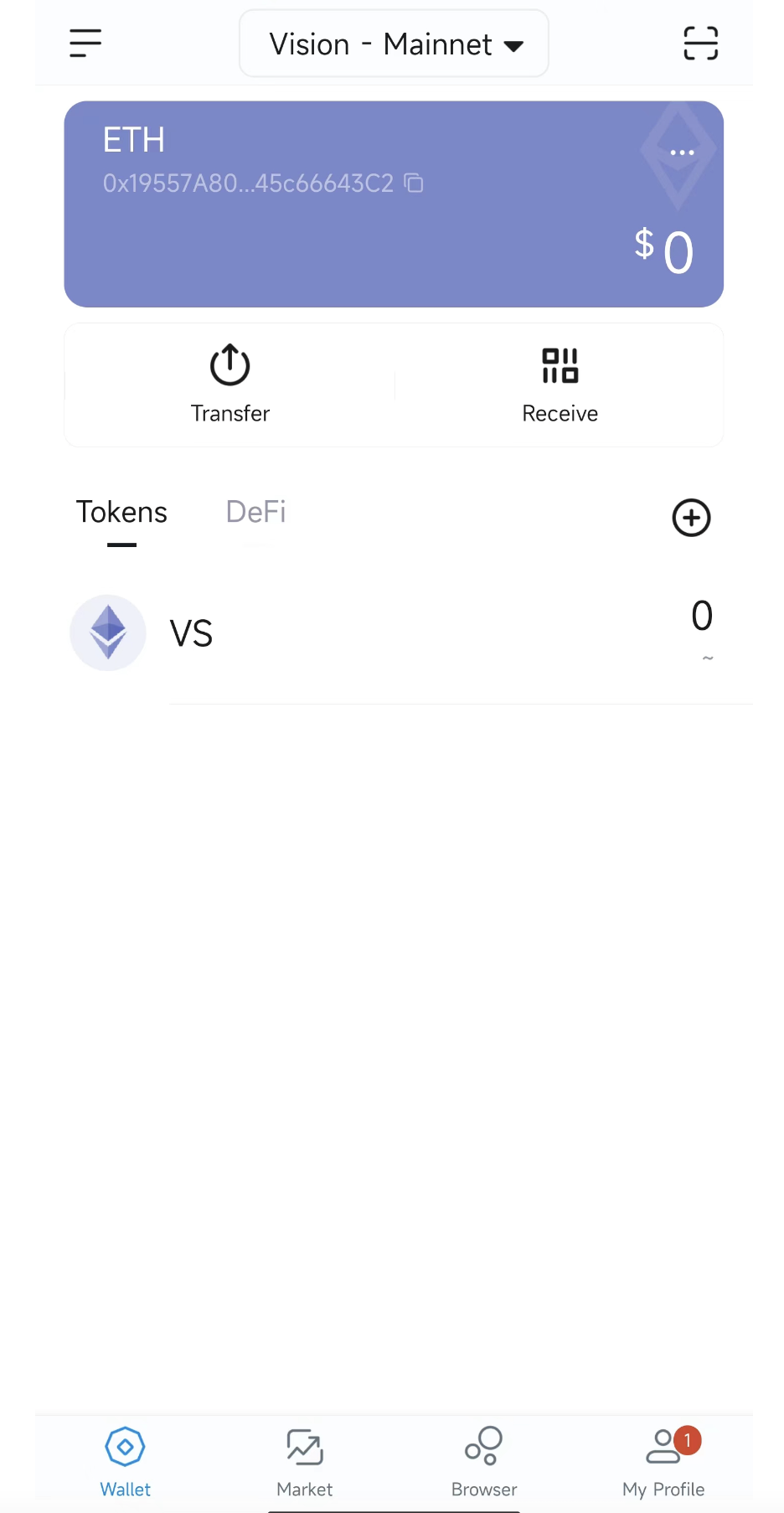Copy the ETH wallet address

(x=415, y=183)
